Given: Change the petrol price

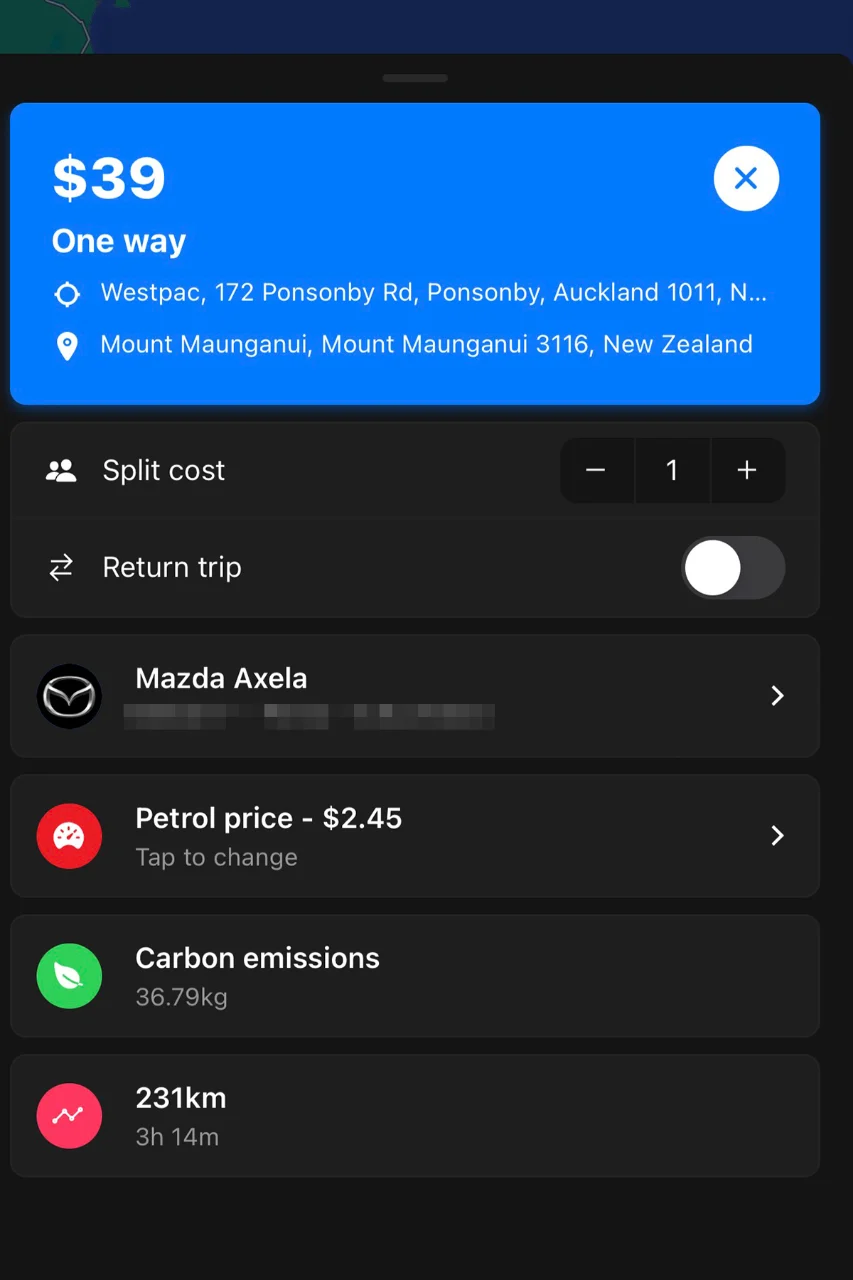Looking at the screenshot, I should click(415, 836).
